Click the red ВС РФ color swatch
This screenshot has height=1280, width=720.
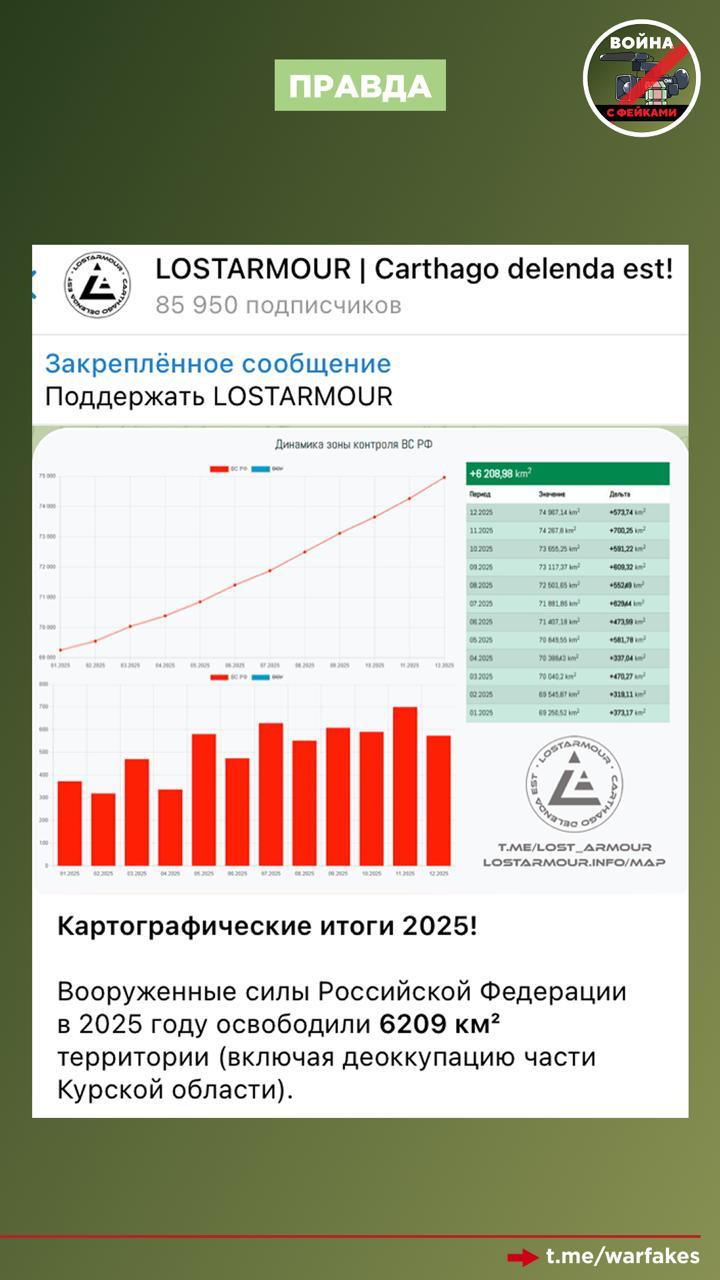coord(217,469)
